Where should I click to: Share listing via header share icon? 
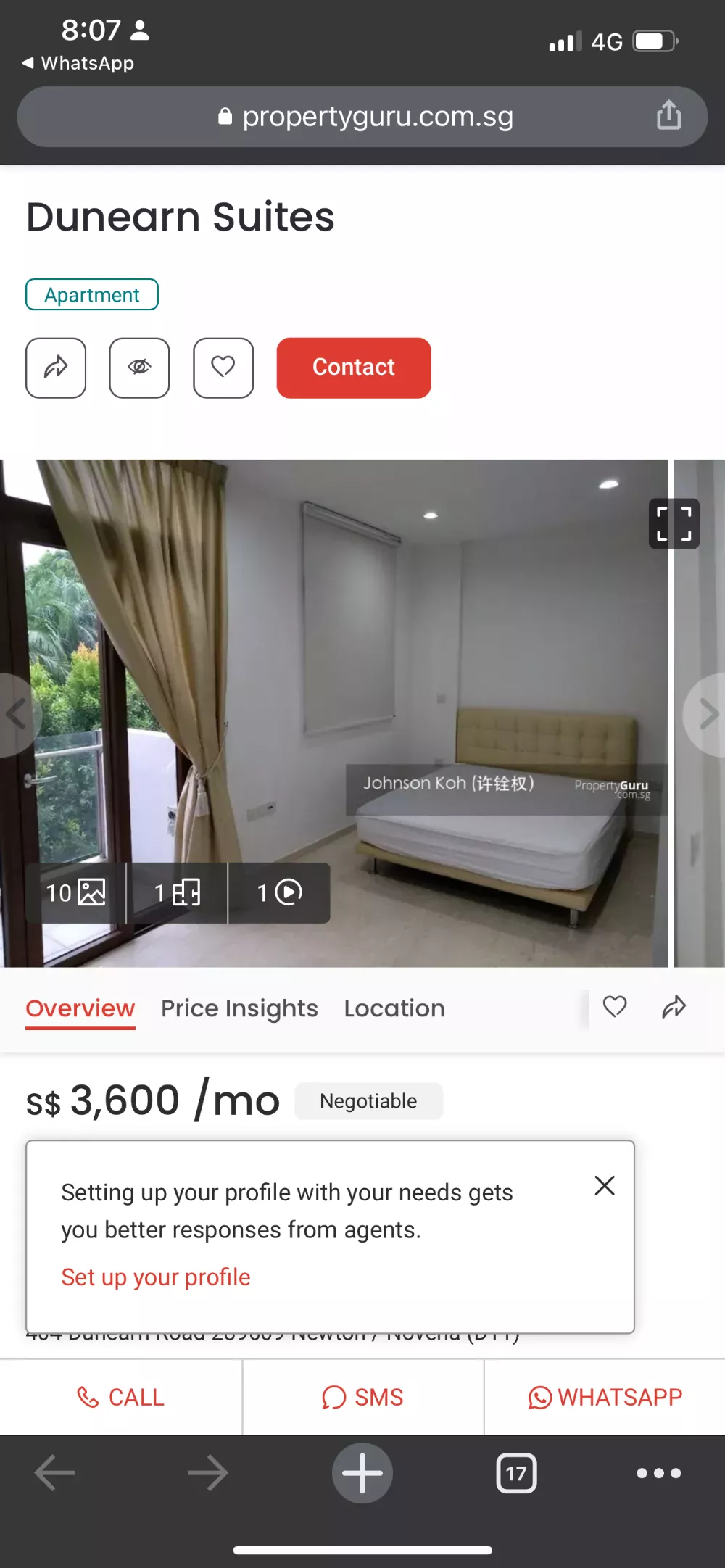[56, 368]
